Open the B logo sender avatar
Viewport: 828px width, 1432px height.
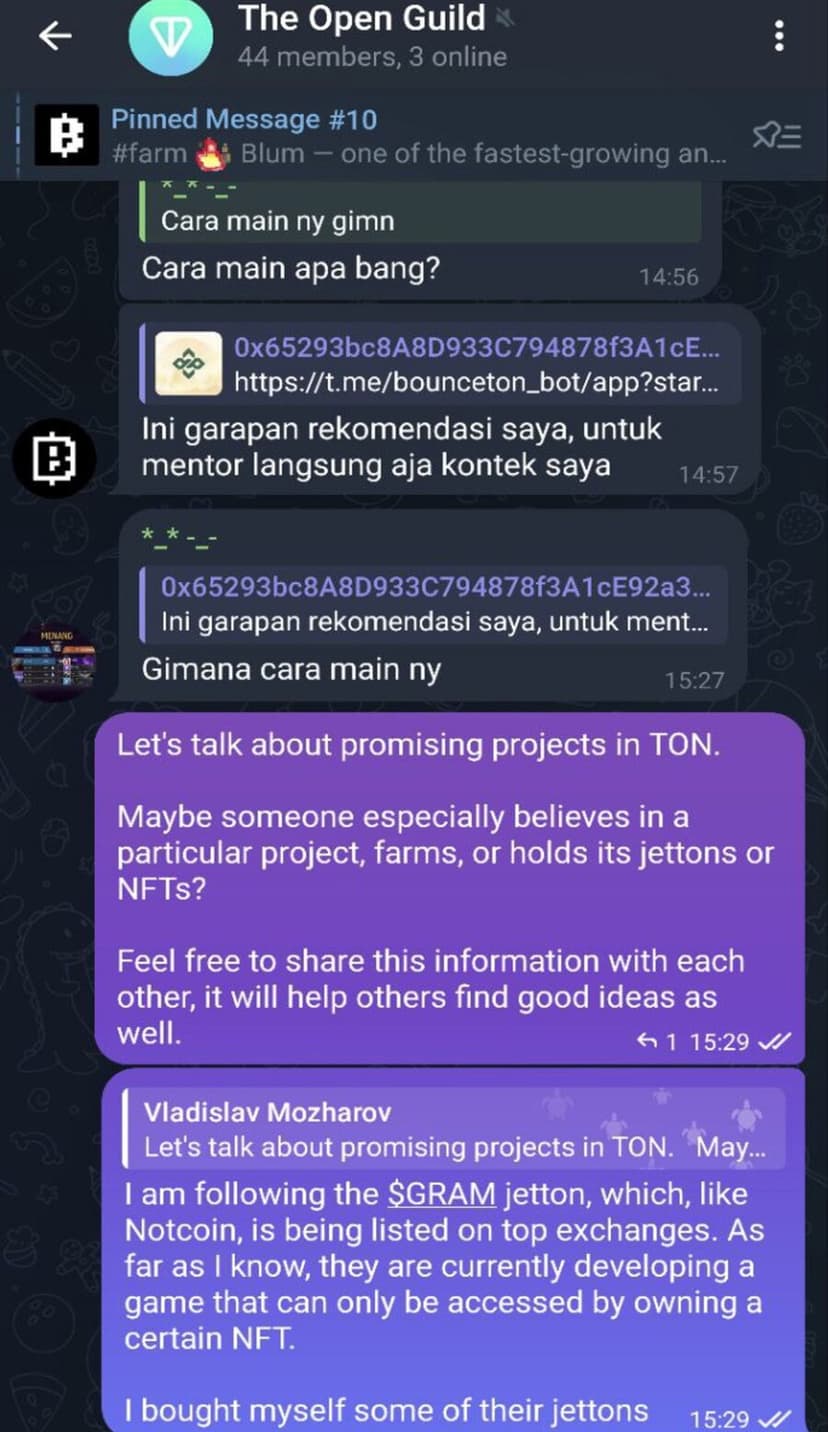[x=53, y=460]
